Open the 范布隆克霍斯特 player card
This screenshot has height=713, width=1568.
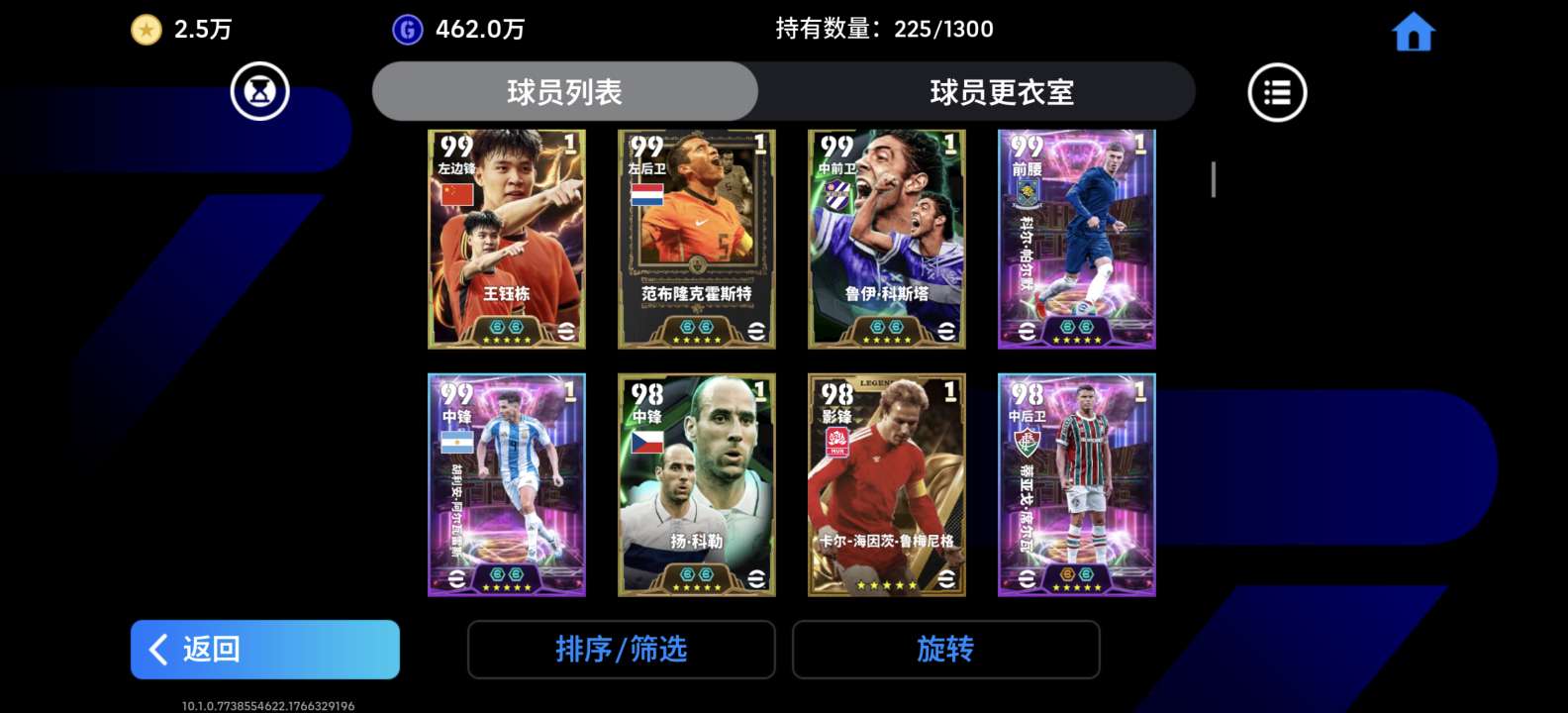pos(697,240)
